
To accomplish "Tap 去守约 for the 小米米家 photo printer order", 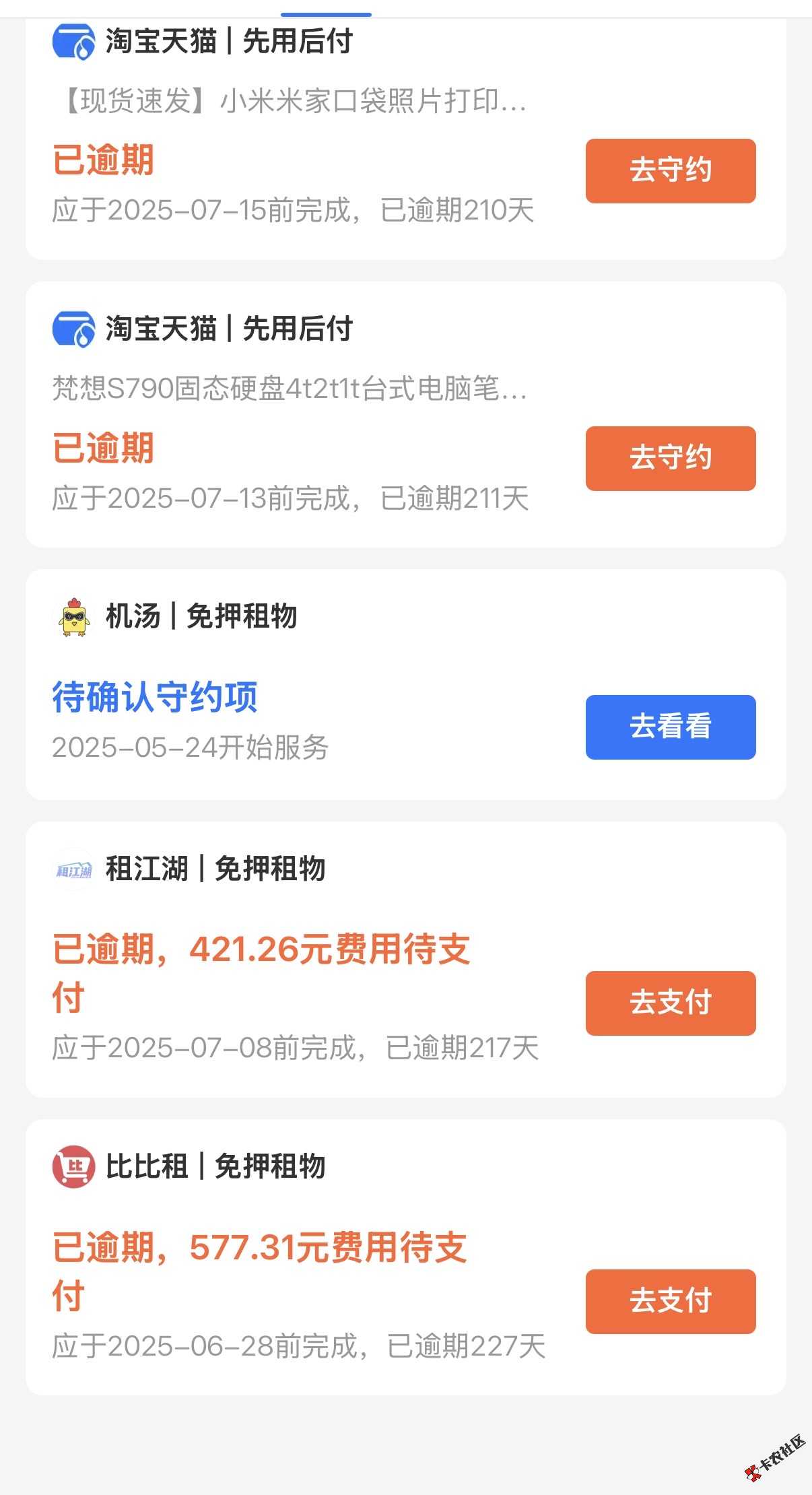I will coord(670,171).
